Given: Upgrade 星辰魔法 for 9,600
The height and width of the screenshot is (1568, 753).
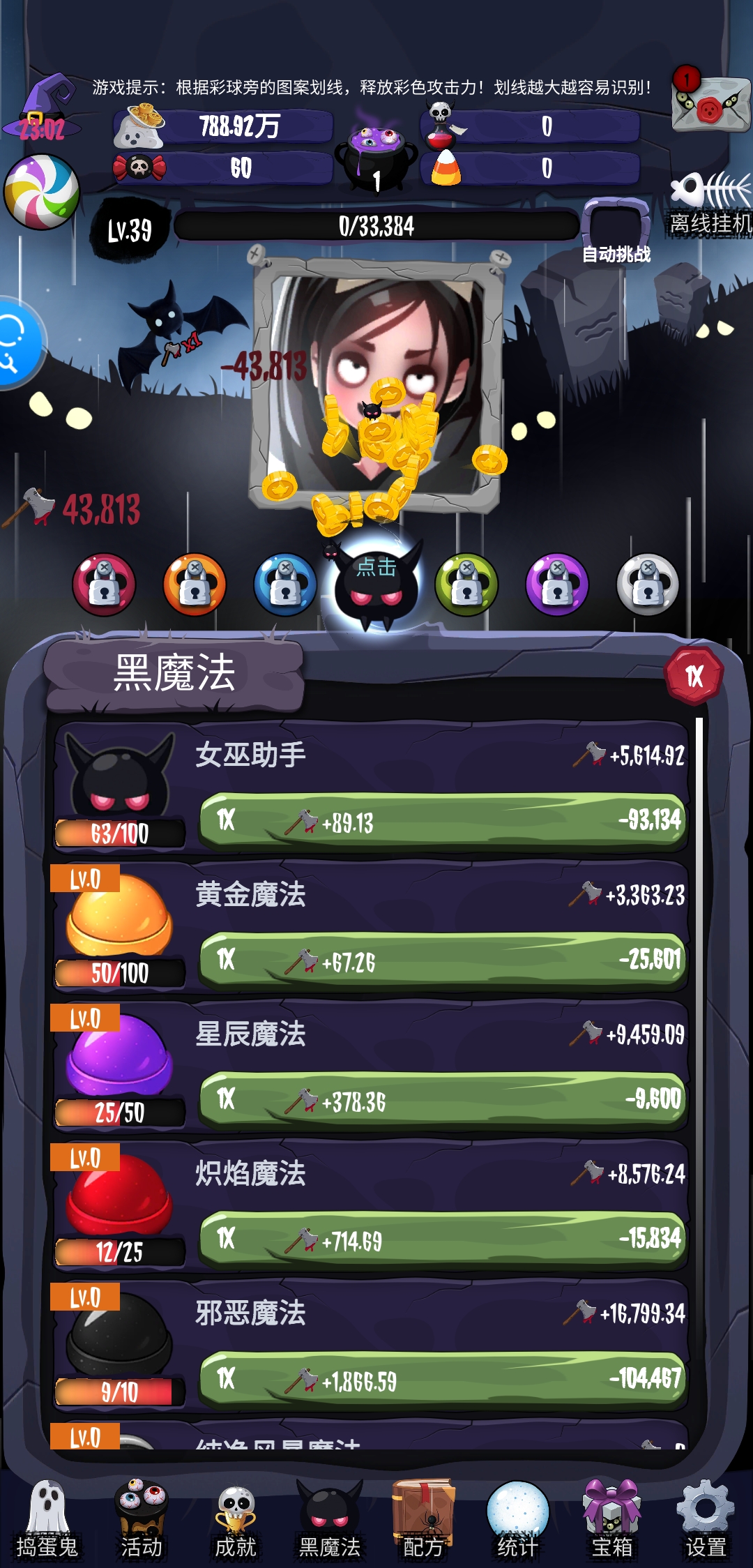Looking at the screenshot, I should click(x=443, y=1100).
